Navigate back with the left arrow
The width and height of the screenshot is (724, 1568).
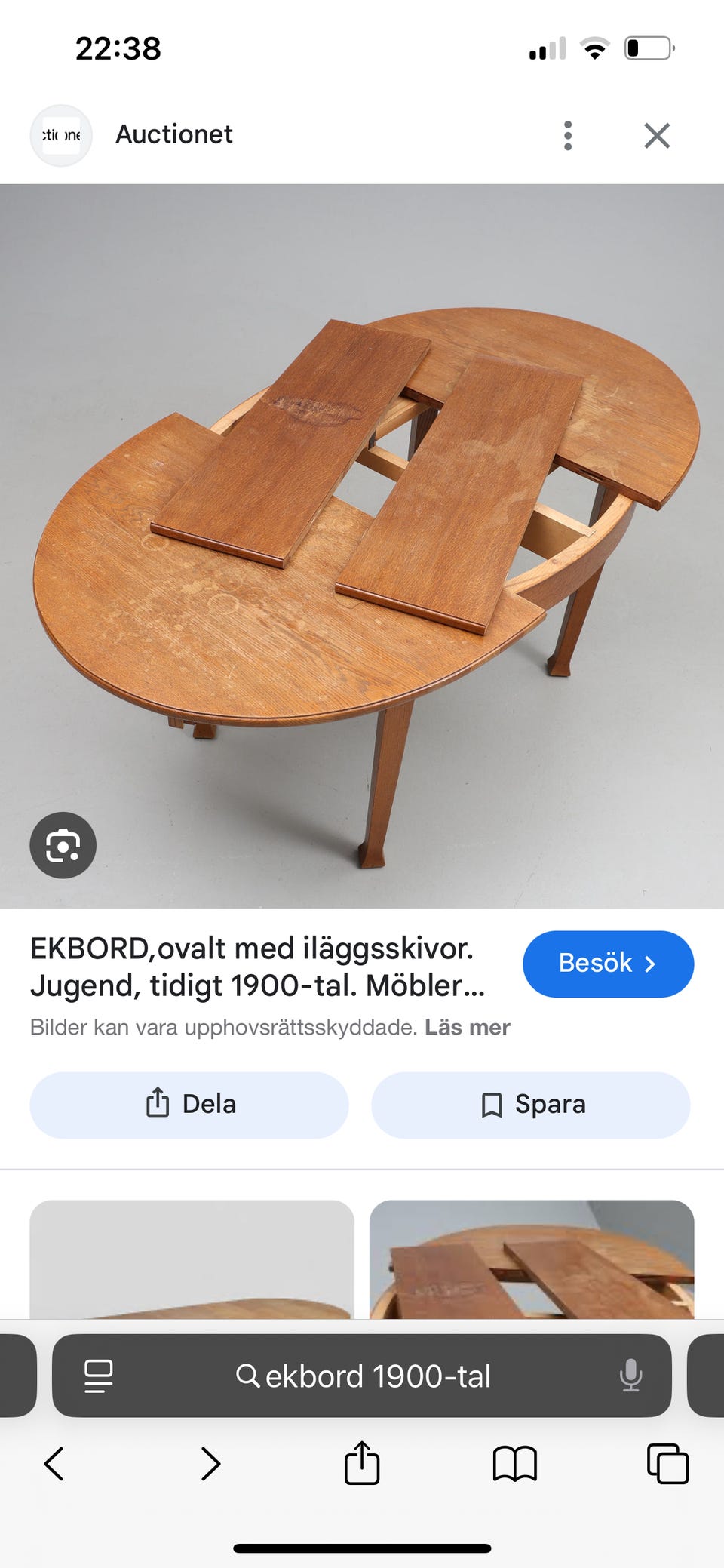tap(54, 1464)
